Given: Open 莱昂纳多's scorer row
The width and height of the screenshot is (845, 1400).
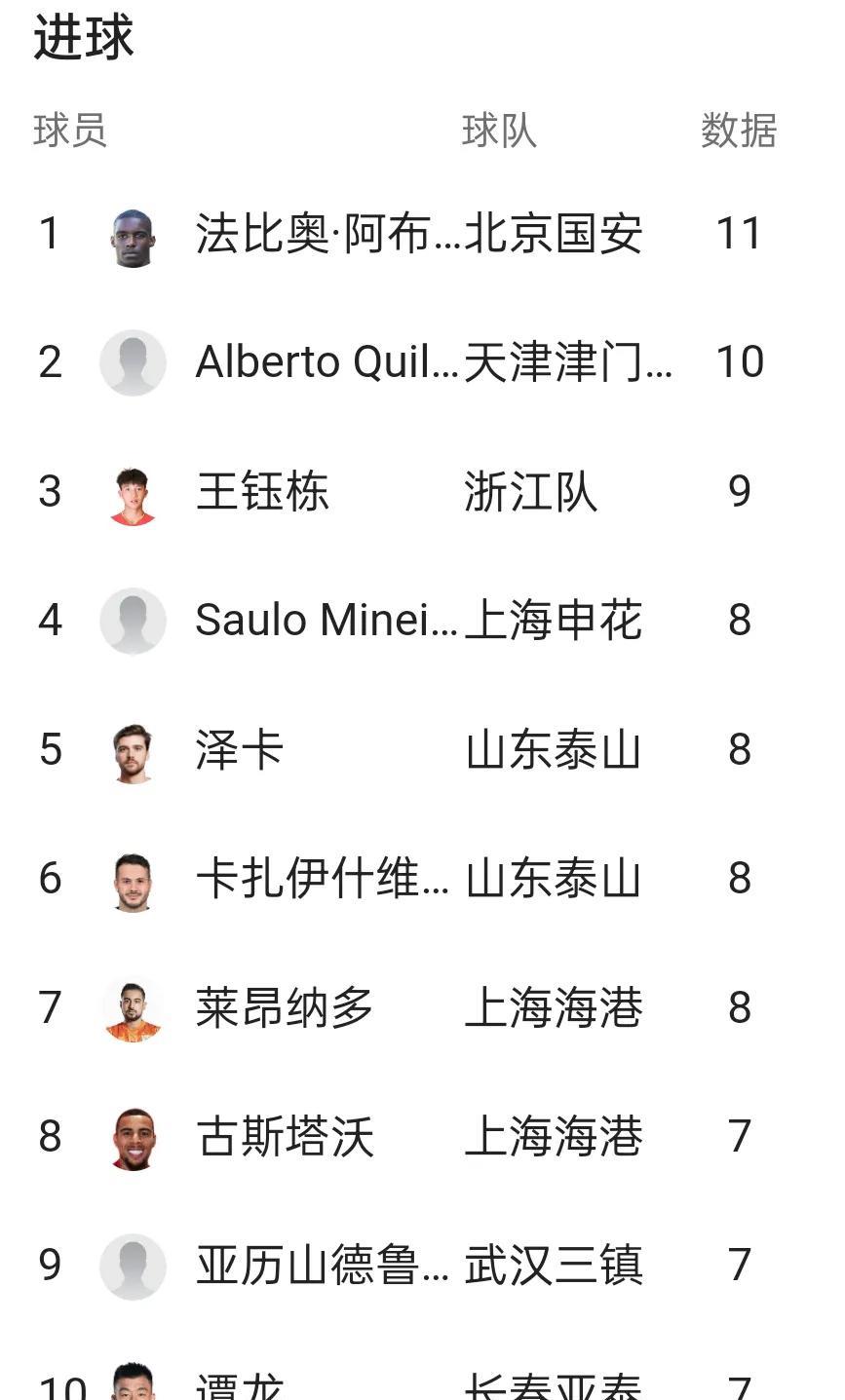Looking at the screenshot, I should (x=422, y=1008).
